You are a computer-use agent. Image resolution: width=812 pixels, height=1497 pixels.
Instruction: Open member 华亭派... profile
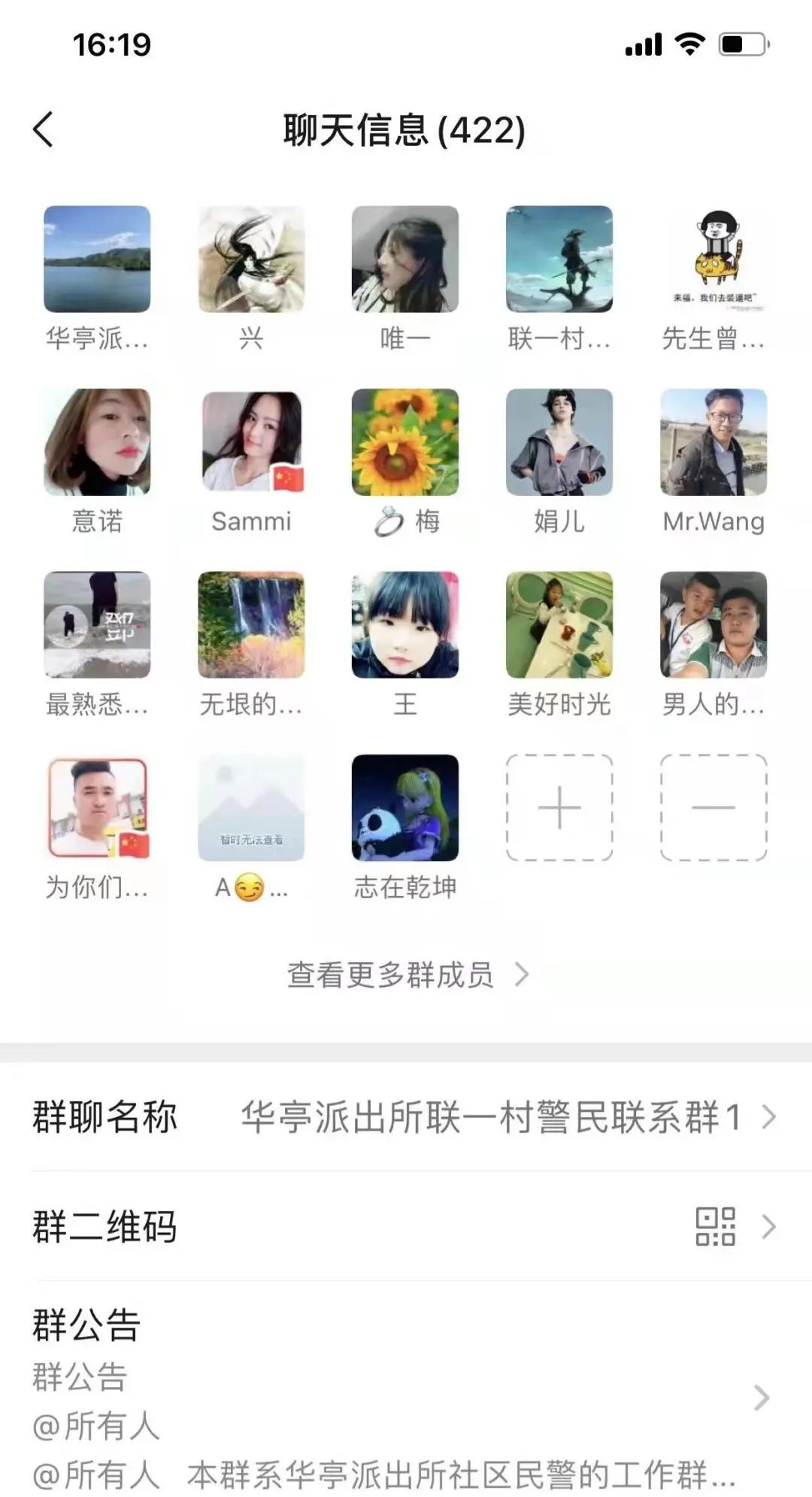[x=97, y=260]
